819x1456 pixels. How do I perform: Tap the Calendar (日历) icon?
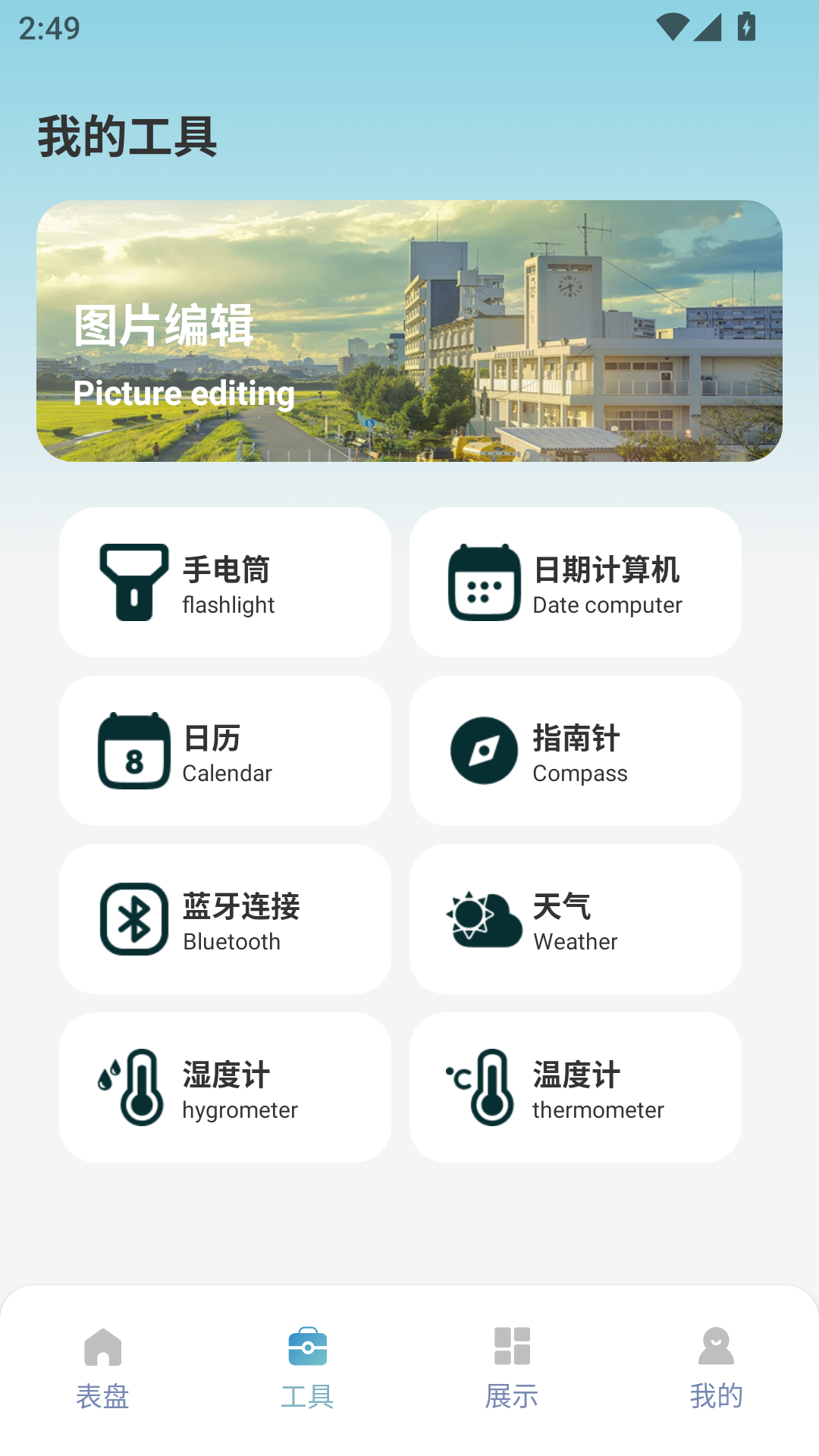pyautogui.click(x=134, y=752)
